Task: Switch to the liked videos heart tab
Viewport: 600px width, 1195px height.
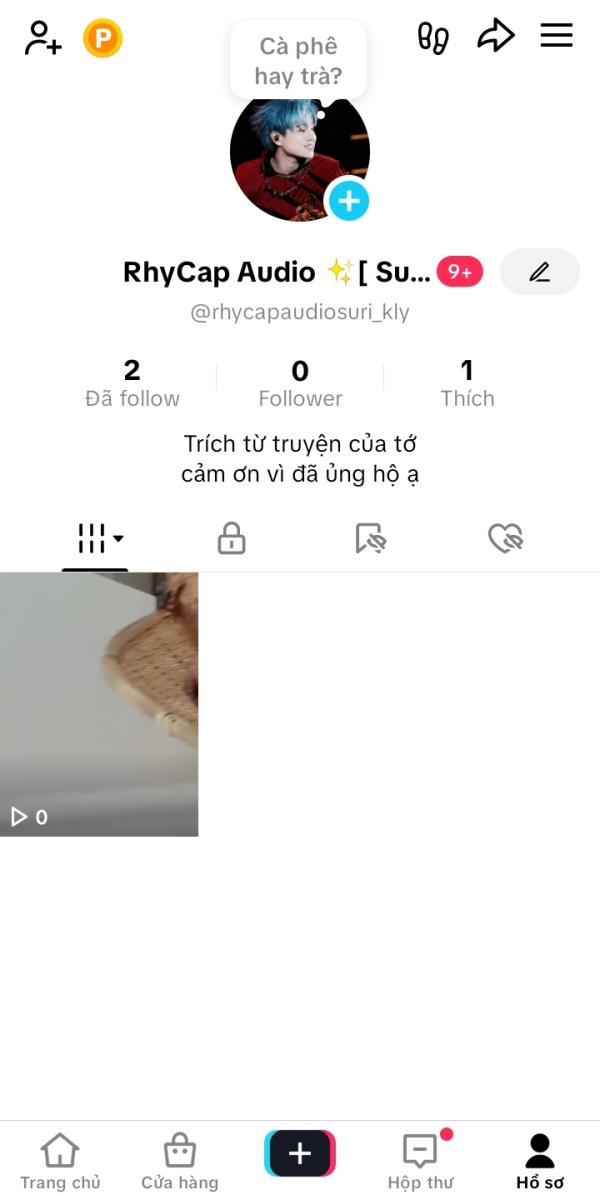Action: (x=506, y=539)
